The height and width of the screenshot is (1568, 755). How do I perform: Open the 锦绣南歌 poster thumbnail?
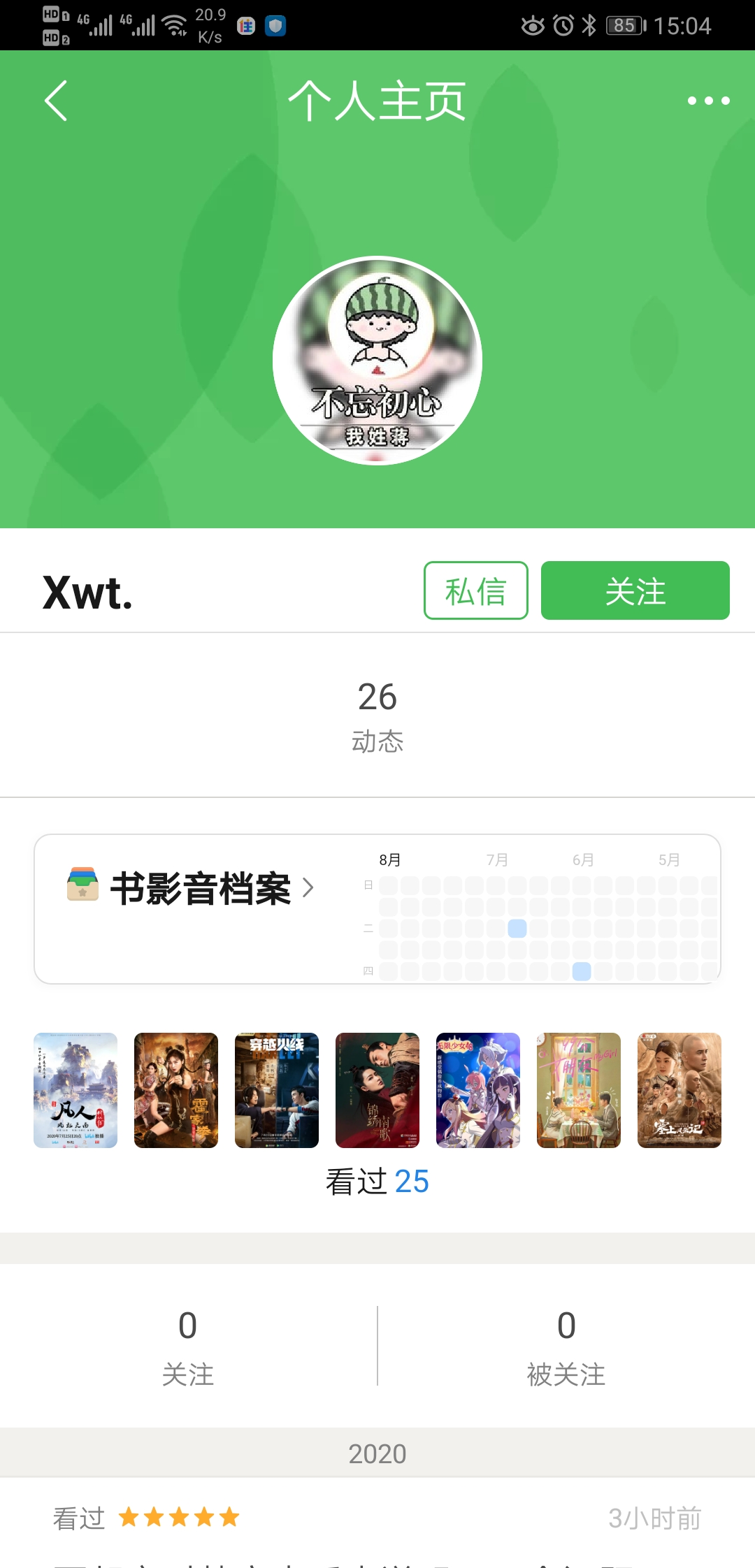pos(377,1090)
